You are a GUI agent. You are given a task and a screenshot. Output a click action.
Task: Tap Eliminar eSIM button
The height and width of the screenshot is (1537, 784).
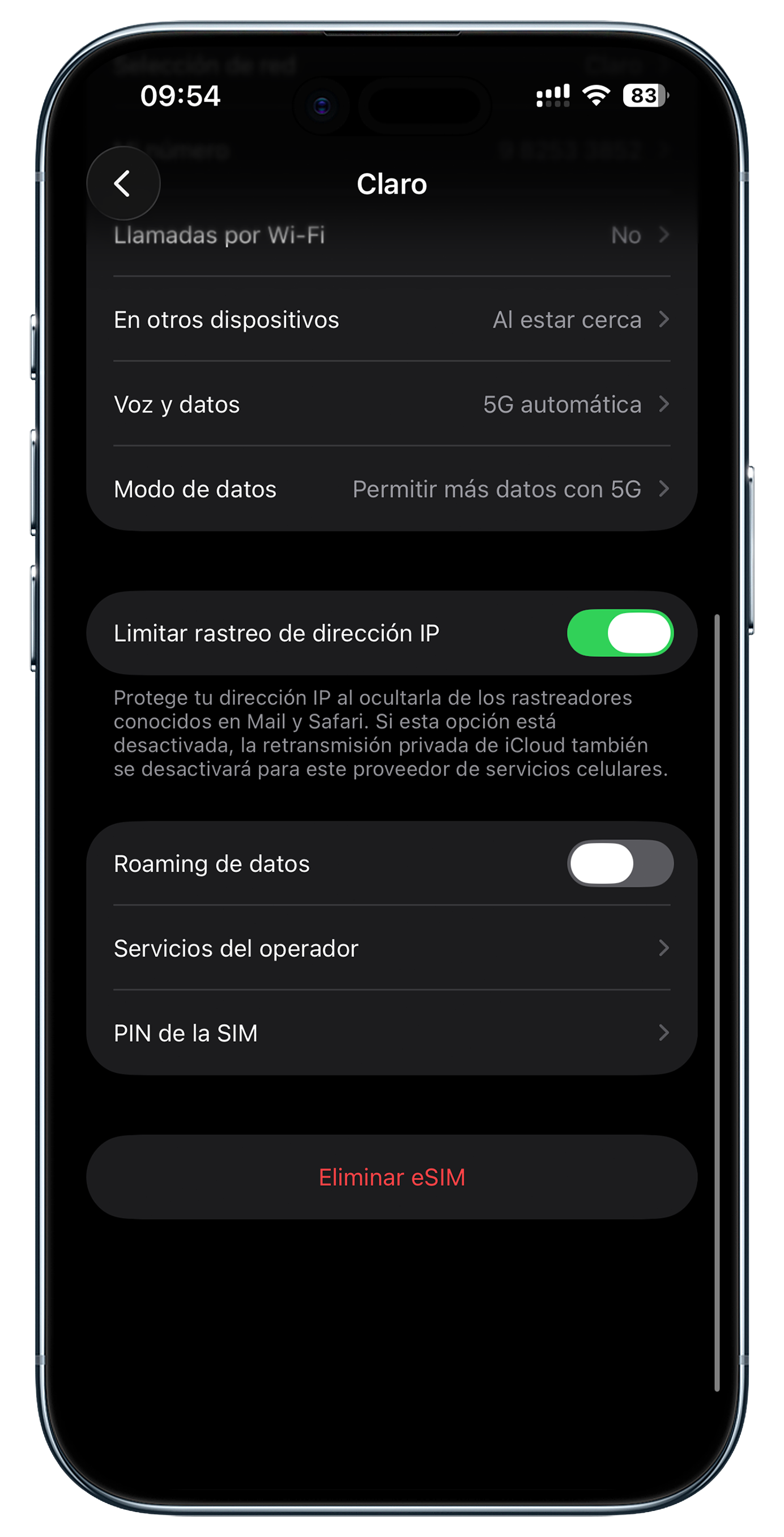[x=391, y=1177]
